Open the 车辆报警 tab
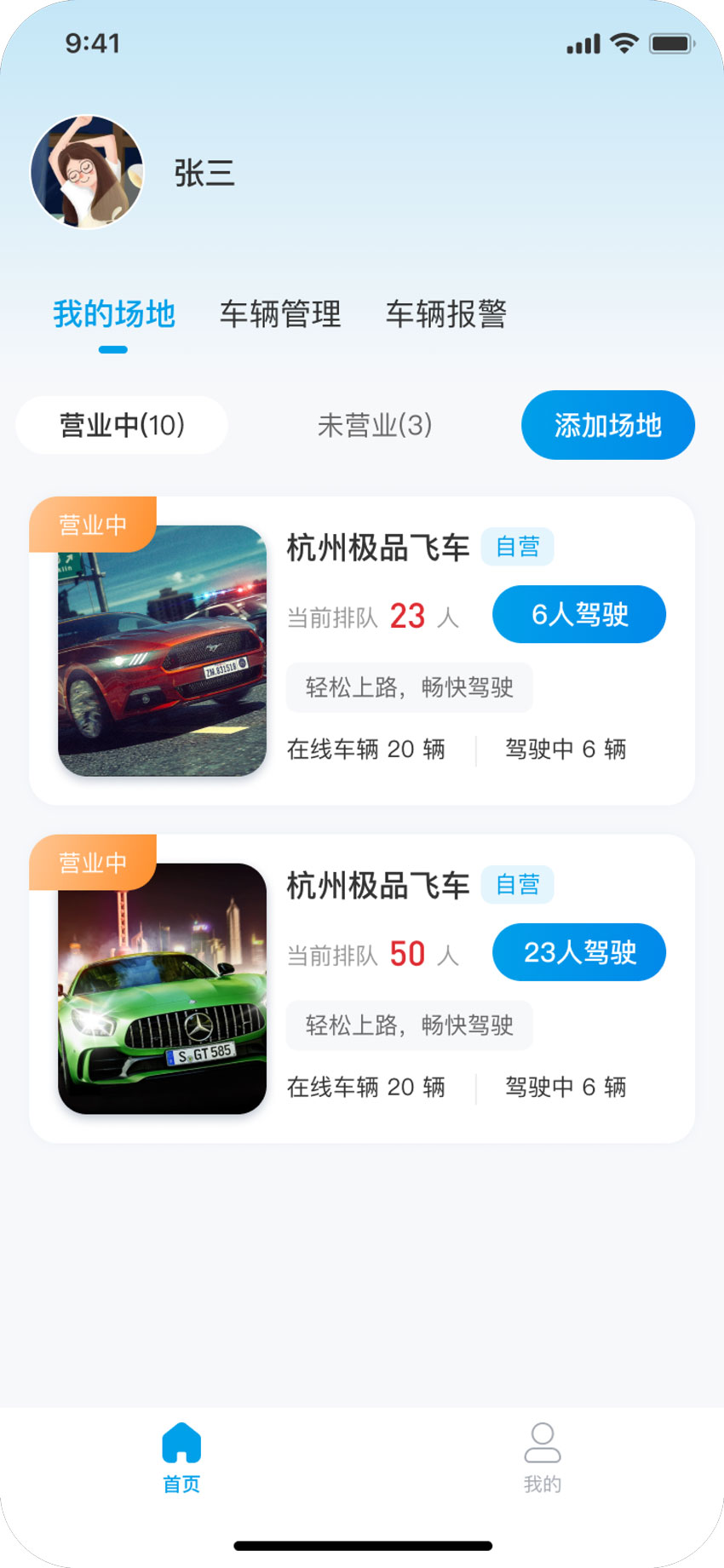724x1568 pixels. point(446,314)
